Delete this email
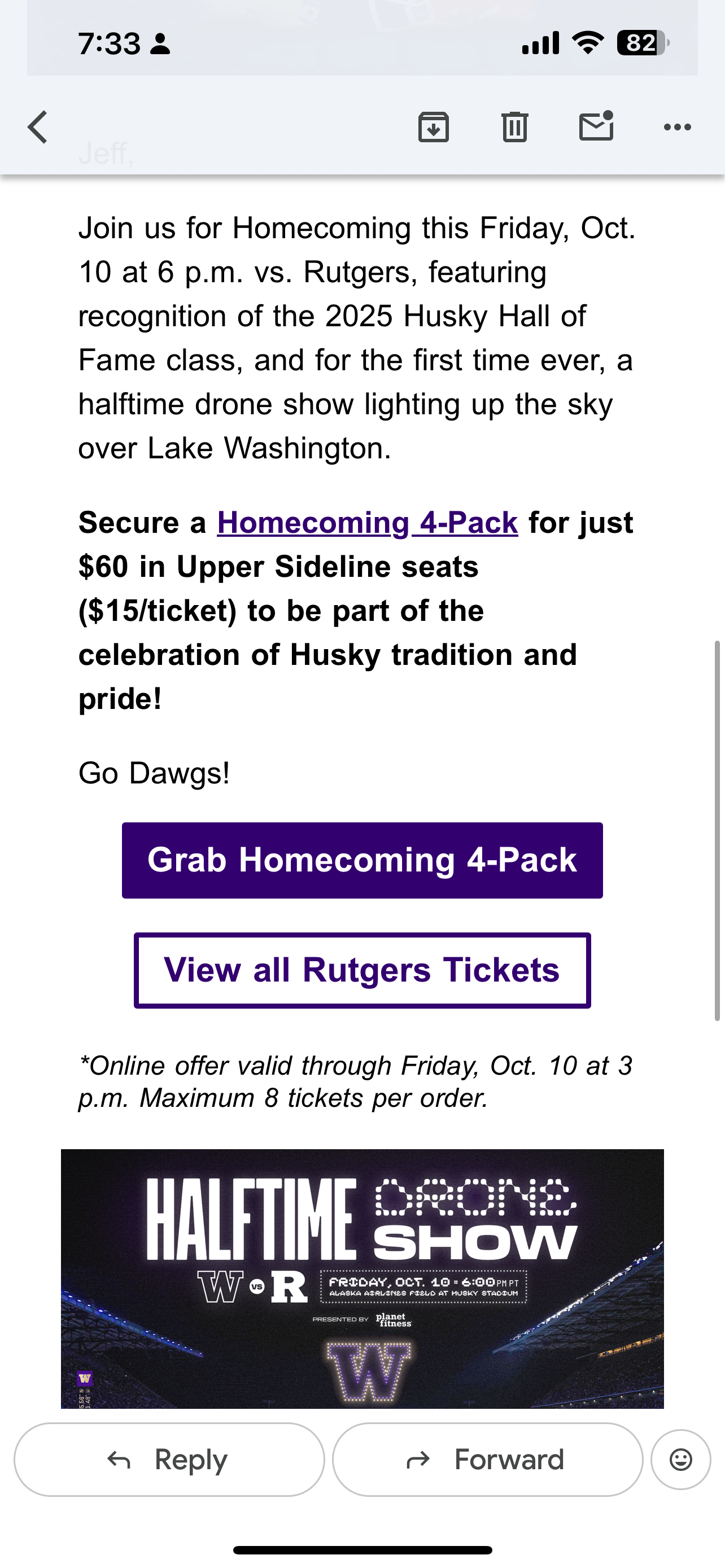Screen dimensions: 725x1568 click(514, 127)
